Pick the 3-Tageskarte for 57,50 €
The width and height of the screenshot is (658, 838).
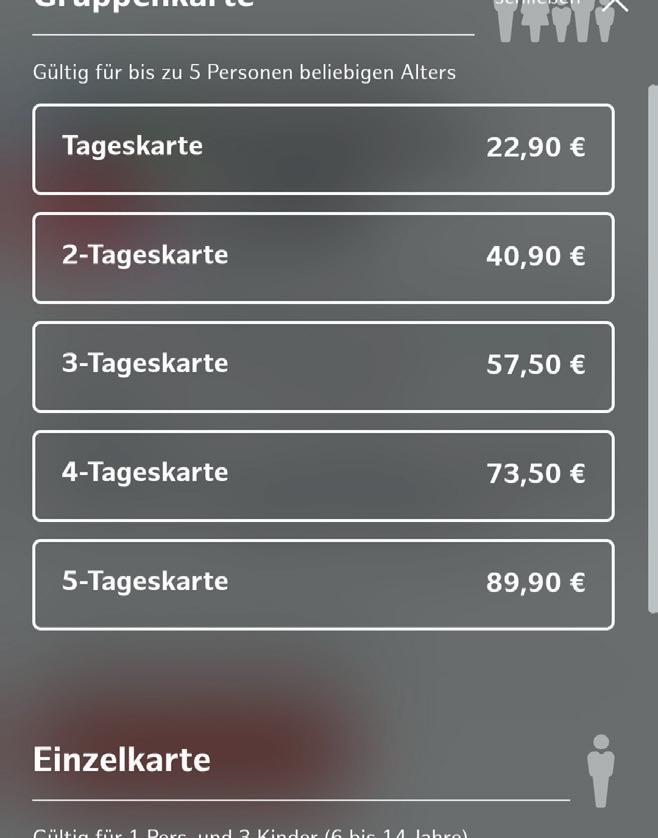pos(323,366)
